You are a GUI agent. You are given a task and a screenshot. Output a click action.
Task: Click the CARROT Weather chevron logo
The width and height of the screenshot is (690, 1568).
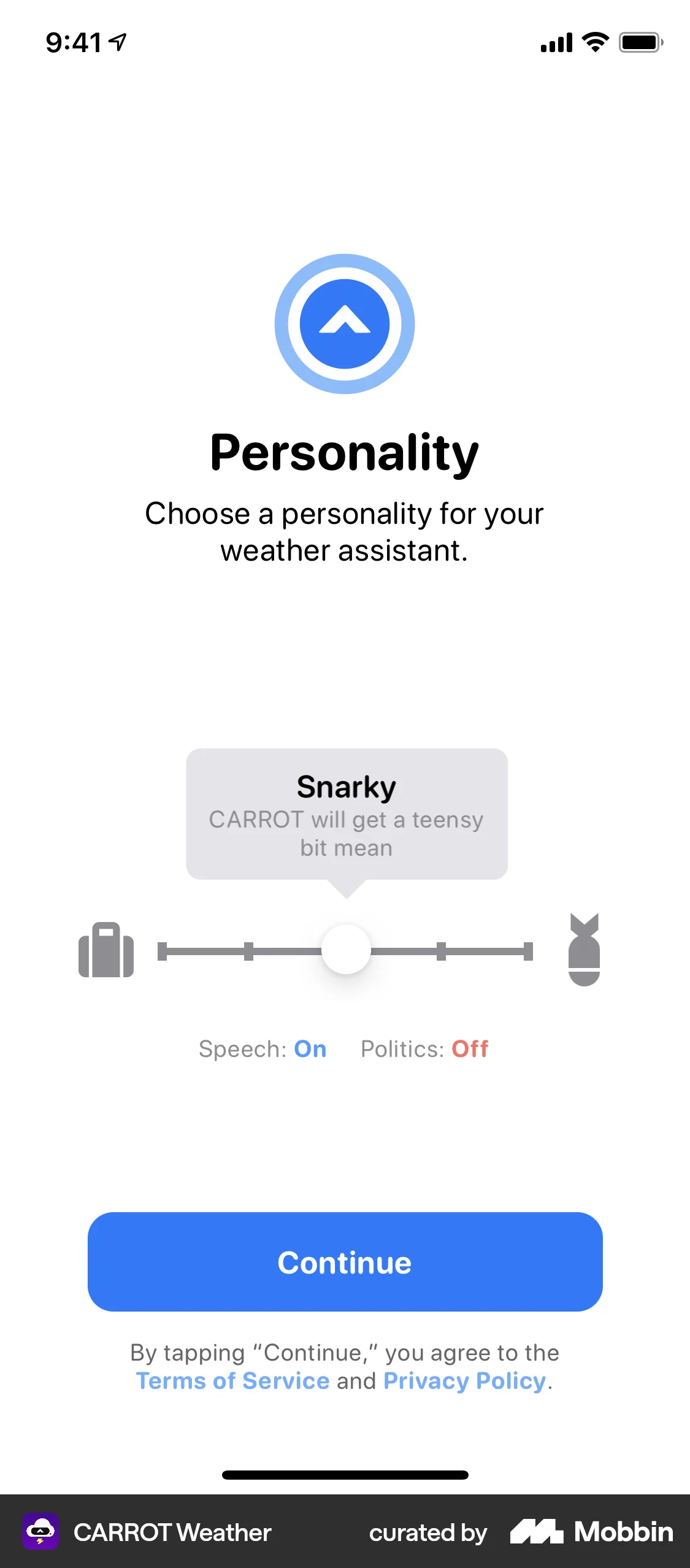(x=345, y=323)
